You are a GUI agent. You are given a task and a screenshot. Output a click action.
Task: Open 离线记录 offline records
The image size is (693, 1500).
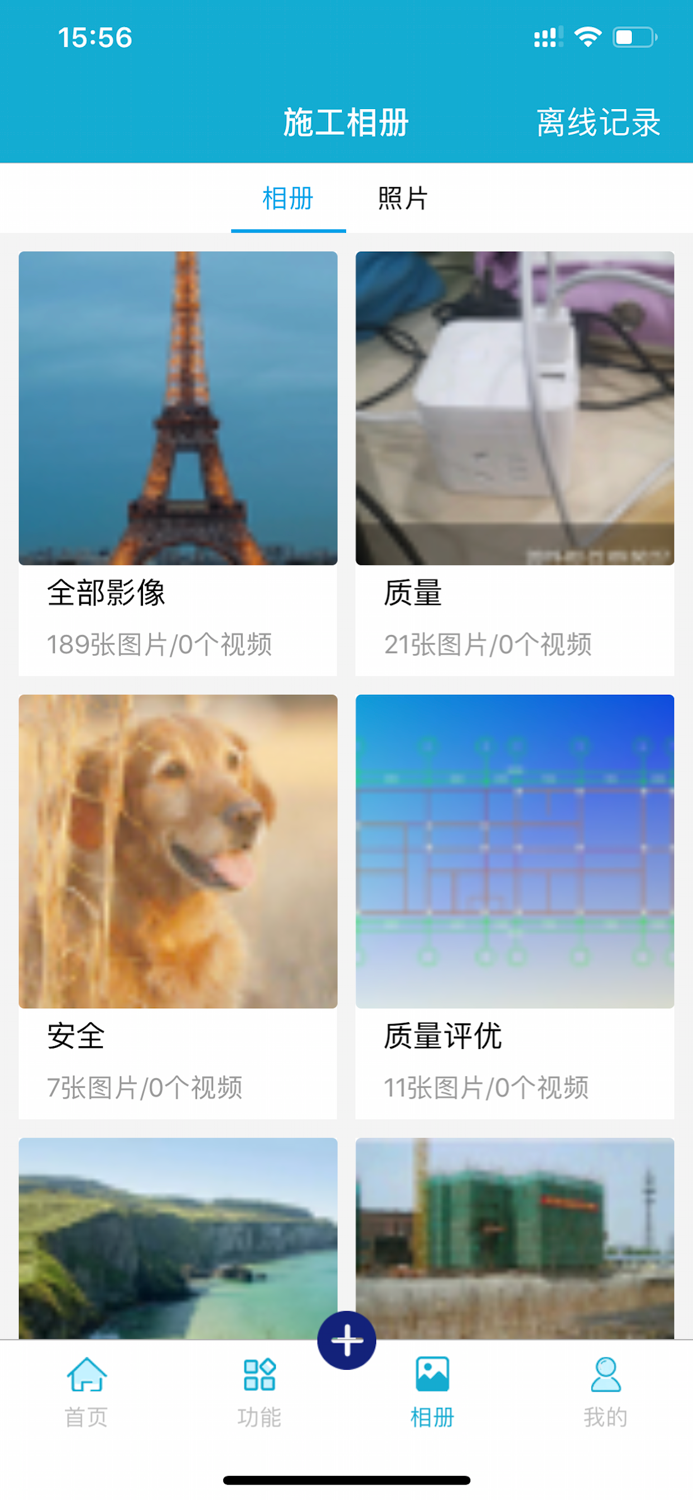[x=598, y=123]
